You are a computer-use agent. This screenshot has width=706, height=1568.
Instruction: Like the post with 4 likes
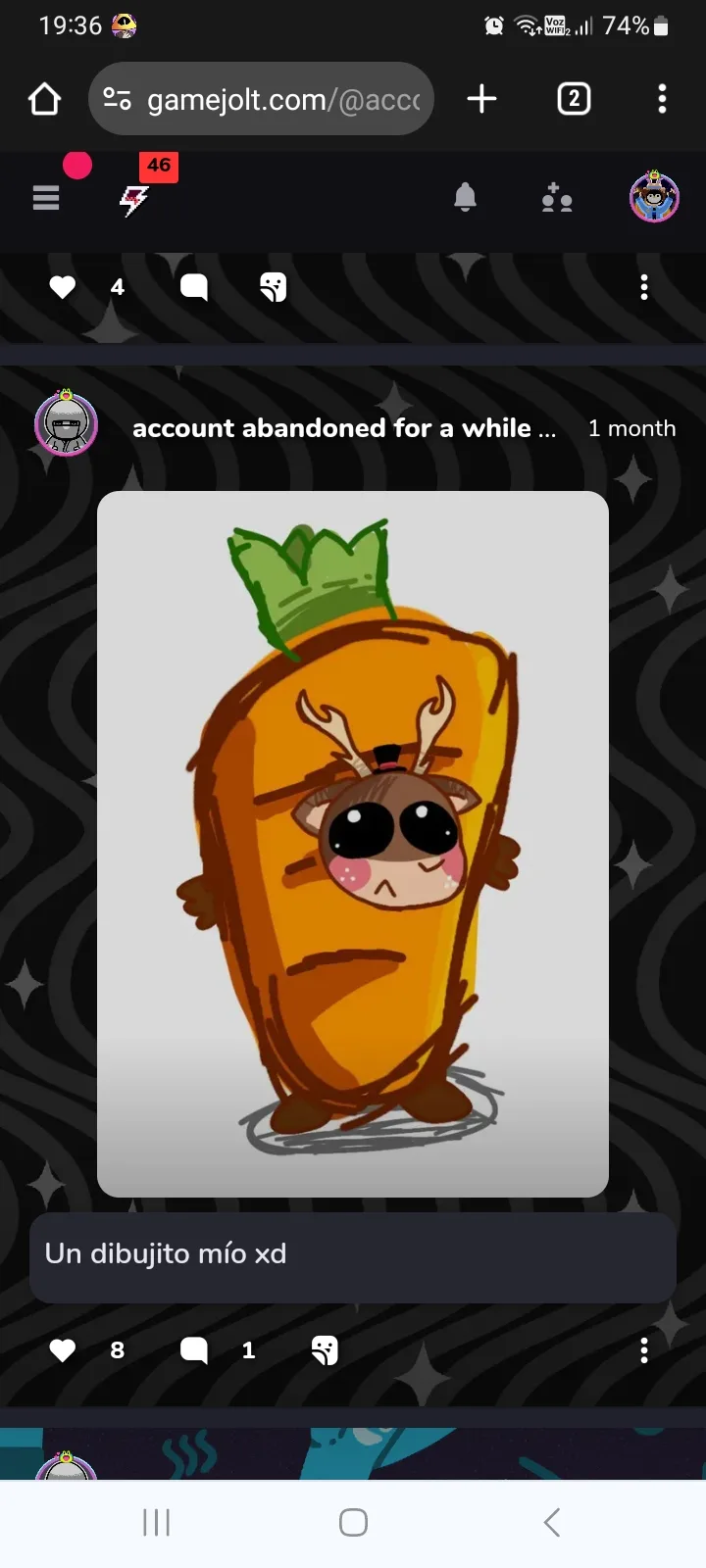coord(63,287)
